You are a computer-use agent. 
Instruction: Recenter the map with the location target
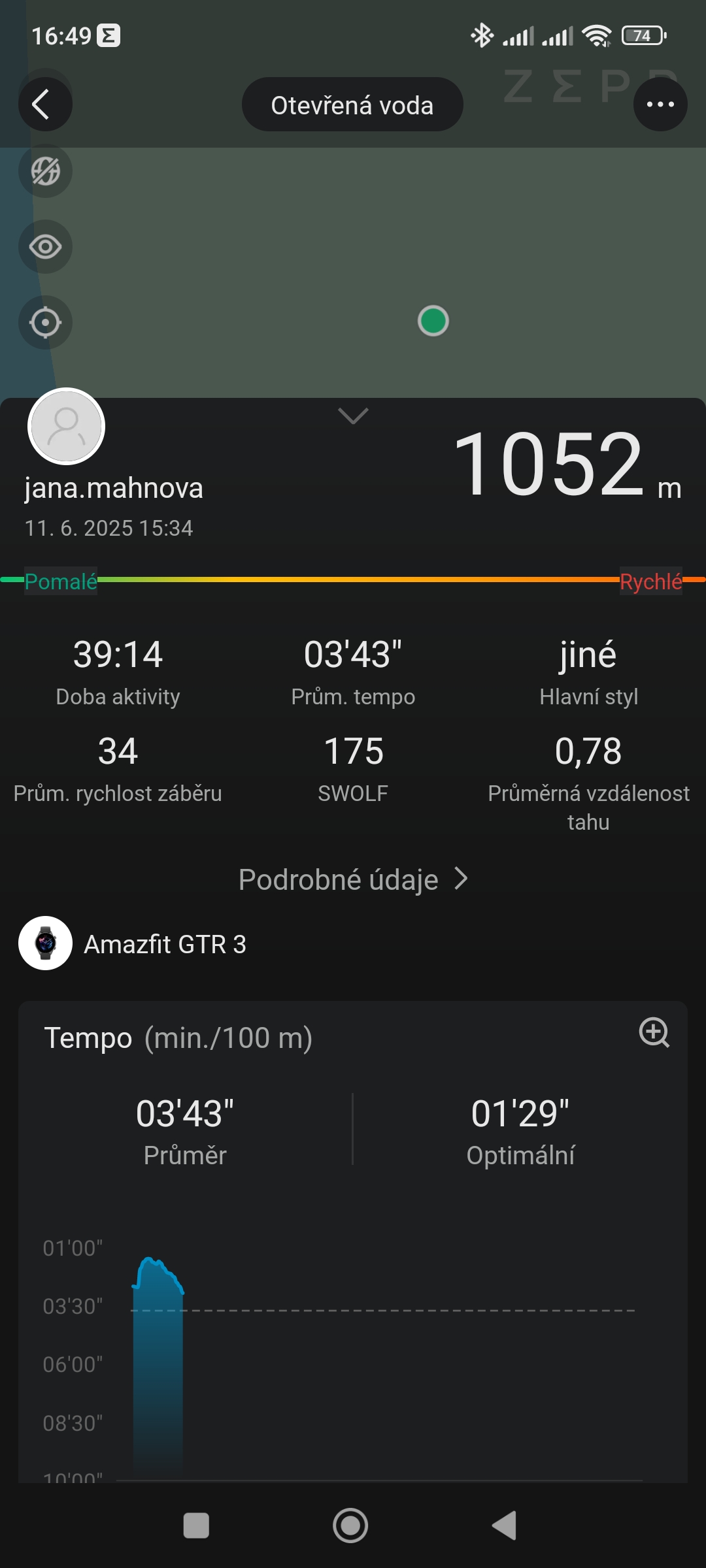coord(45,323)
